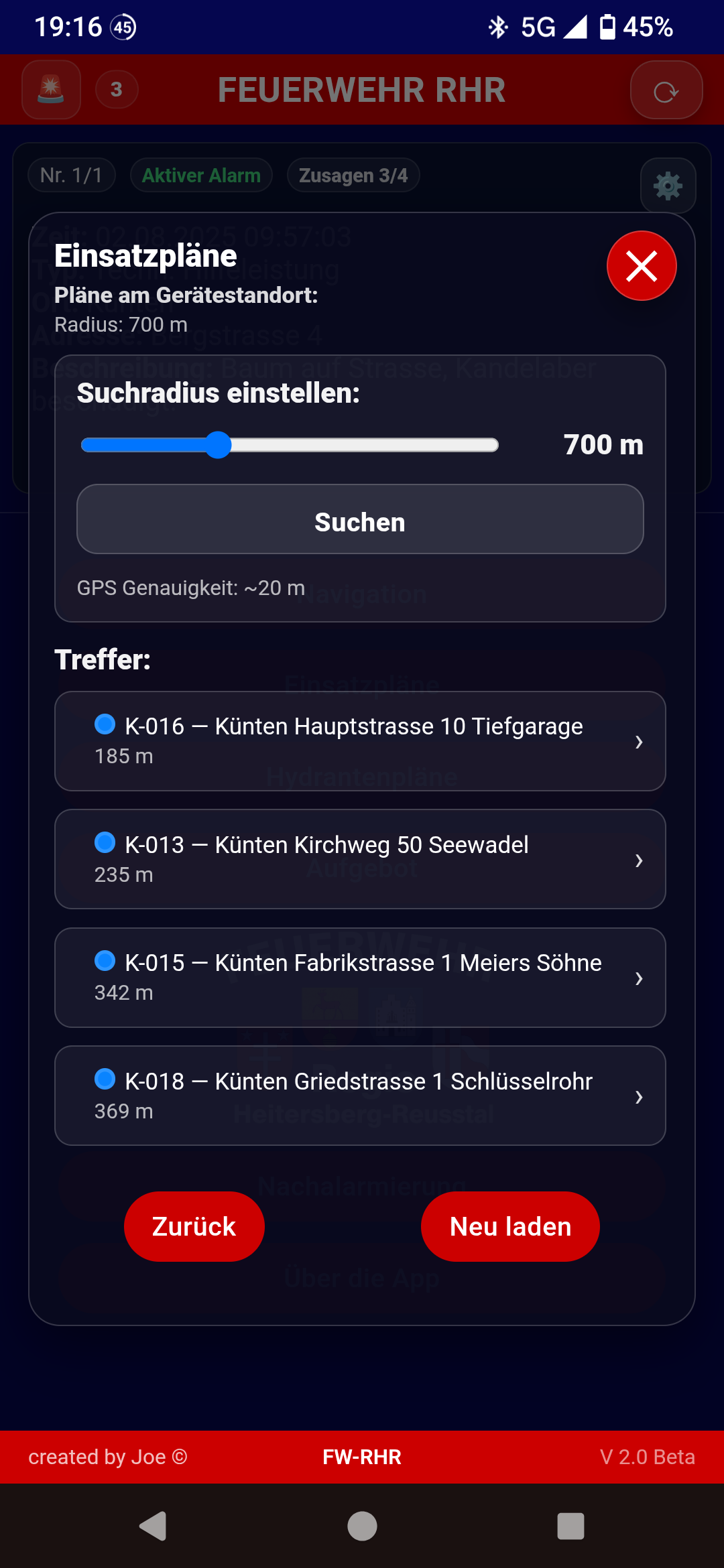Image resolution: width=724 pixels, height=1568 pixels.
Task: Open details for K-013 Seewadel via chevron
Action: pyautogui.click(x=639, y=860)
